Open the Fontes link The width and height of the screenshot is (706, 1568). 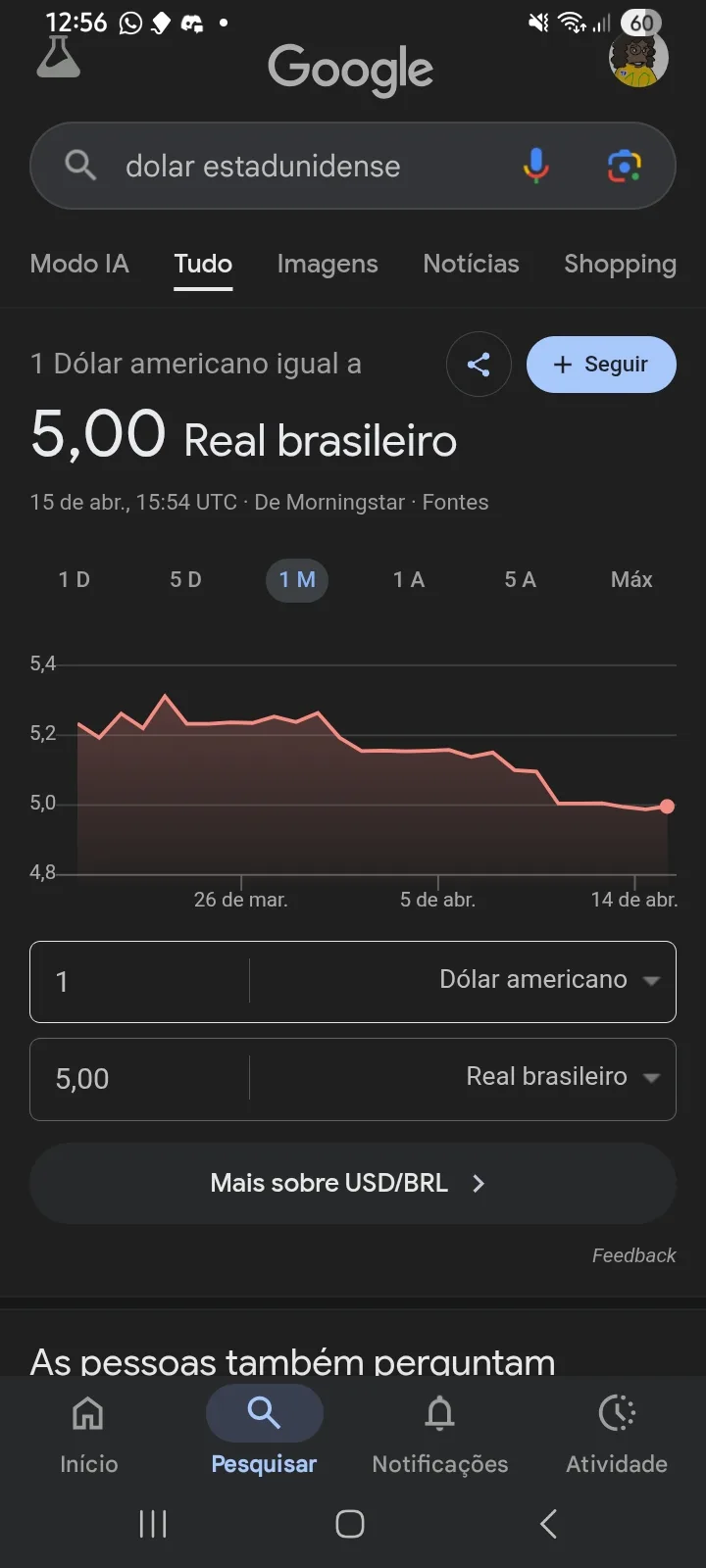(455, 502)
